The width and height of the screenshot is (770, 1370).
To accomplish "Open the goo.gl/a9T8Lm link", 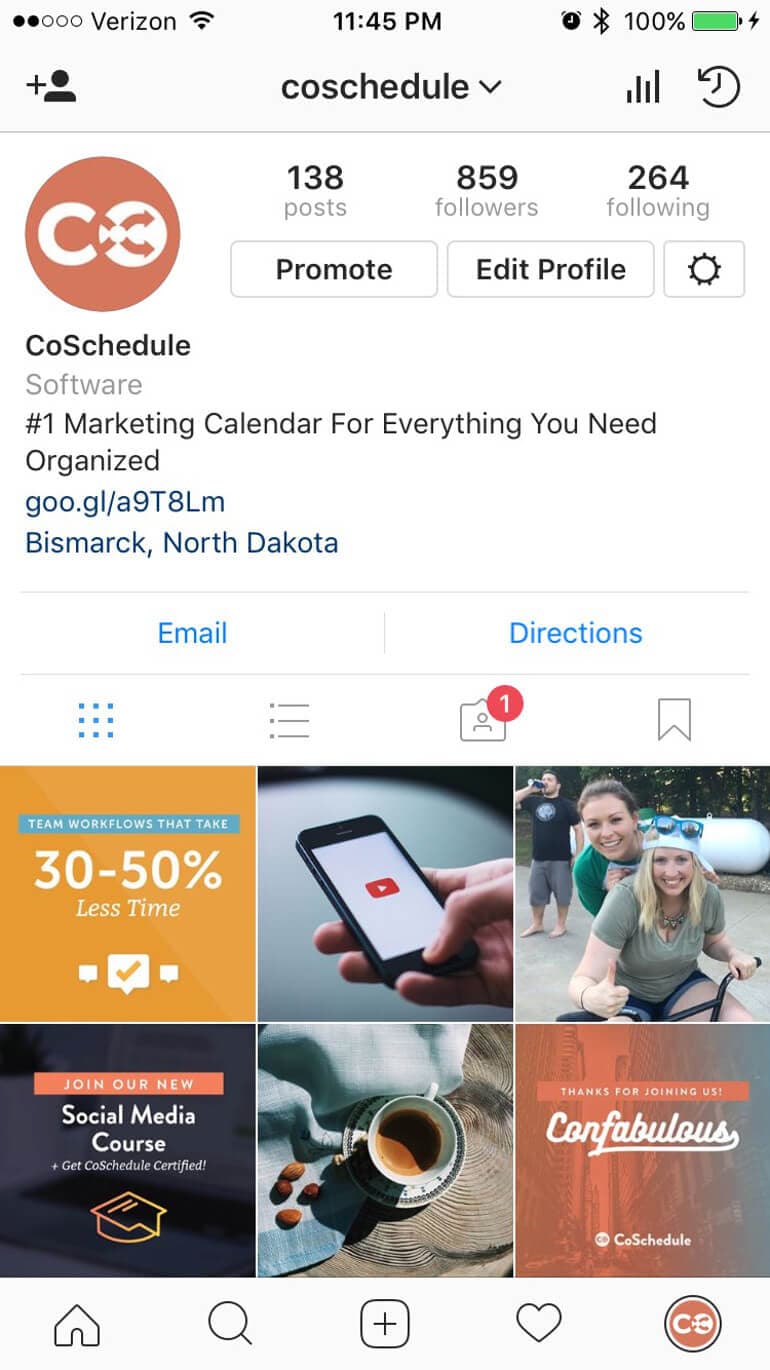I will (x=125, y=502).
